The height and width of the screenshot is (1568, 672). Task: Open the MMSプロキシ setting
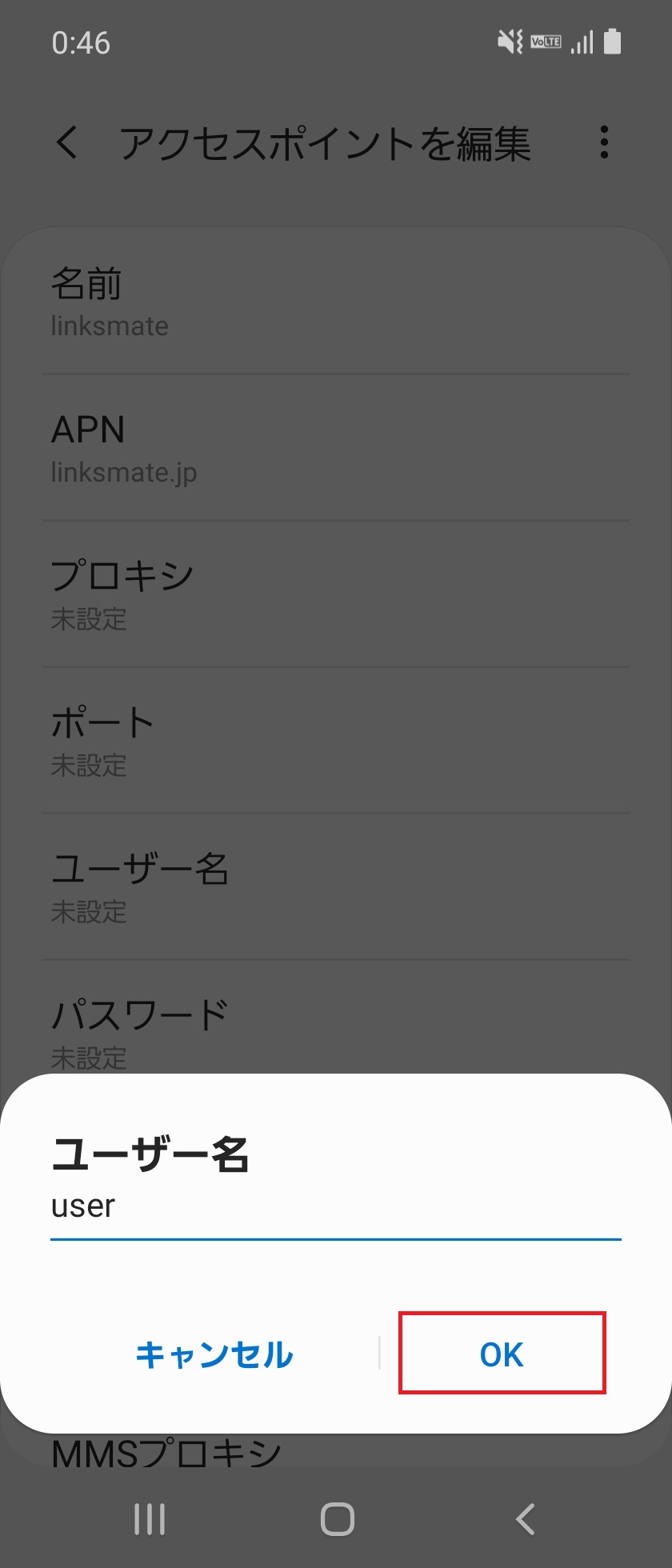(336, 1450)
